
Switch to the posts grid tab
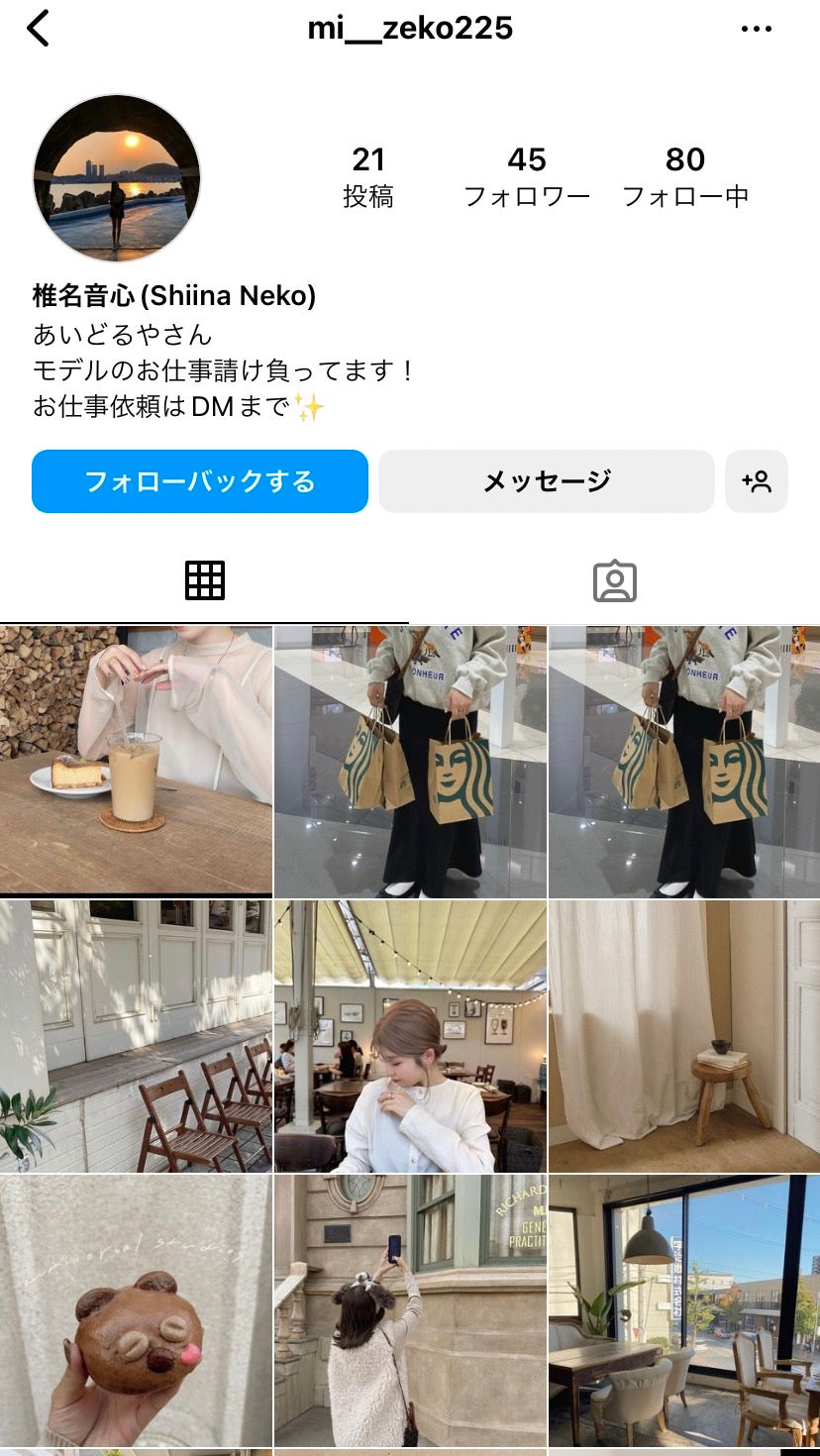pyautogui.click(x=205, y=581)
